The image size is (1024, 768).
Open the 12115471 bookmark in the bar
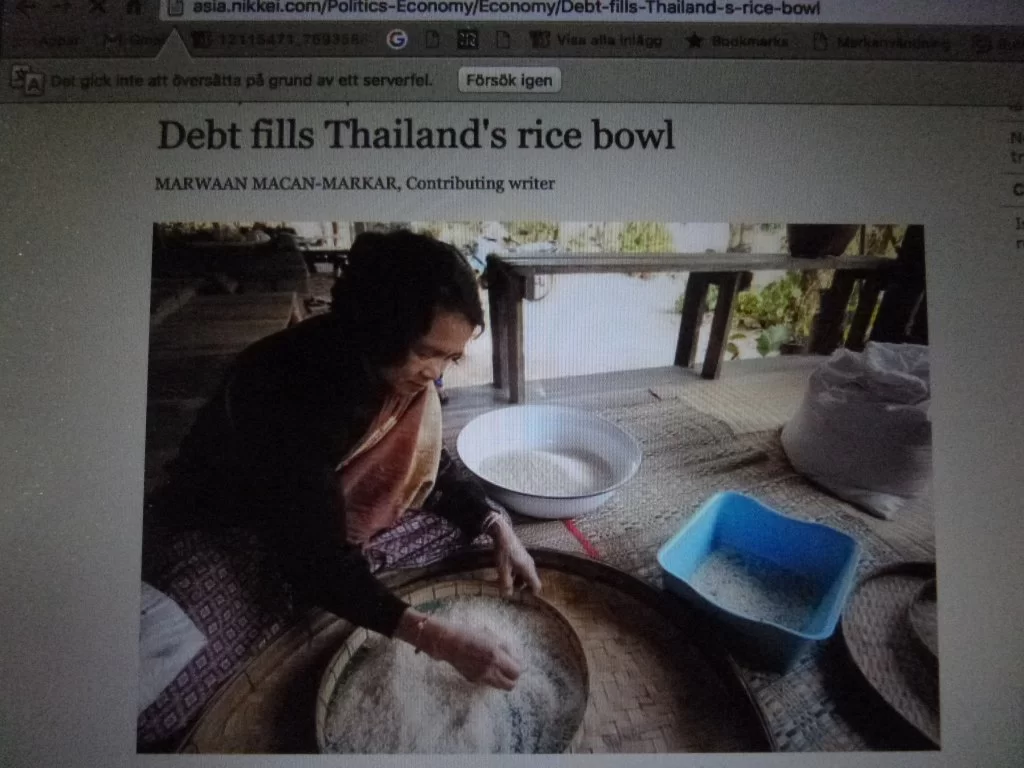pos(280,41)
